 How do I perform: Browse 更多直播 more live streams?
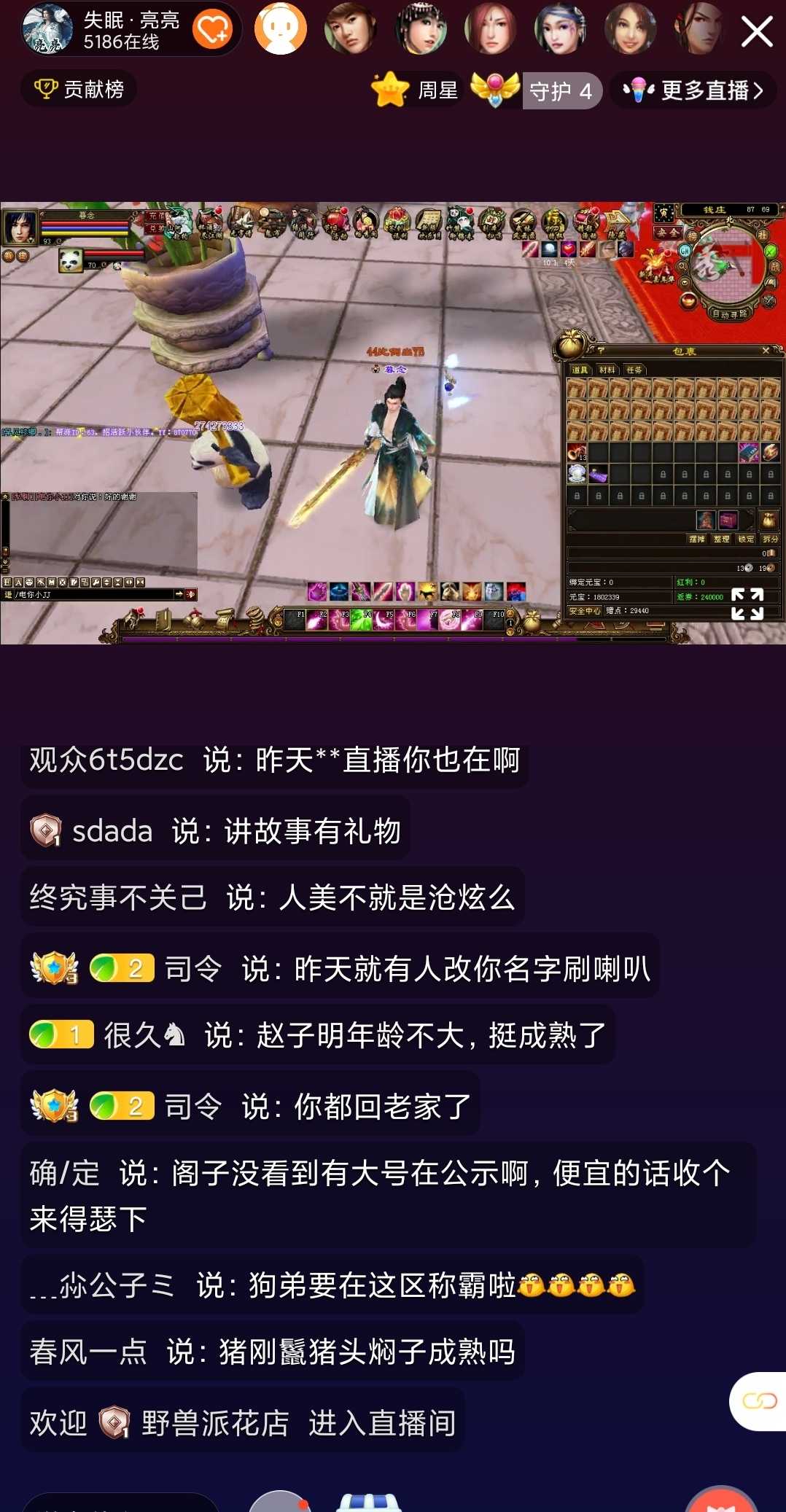pos(693,90)
